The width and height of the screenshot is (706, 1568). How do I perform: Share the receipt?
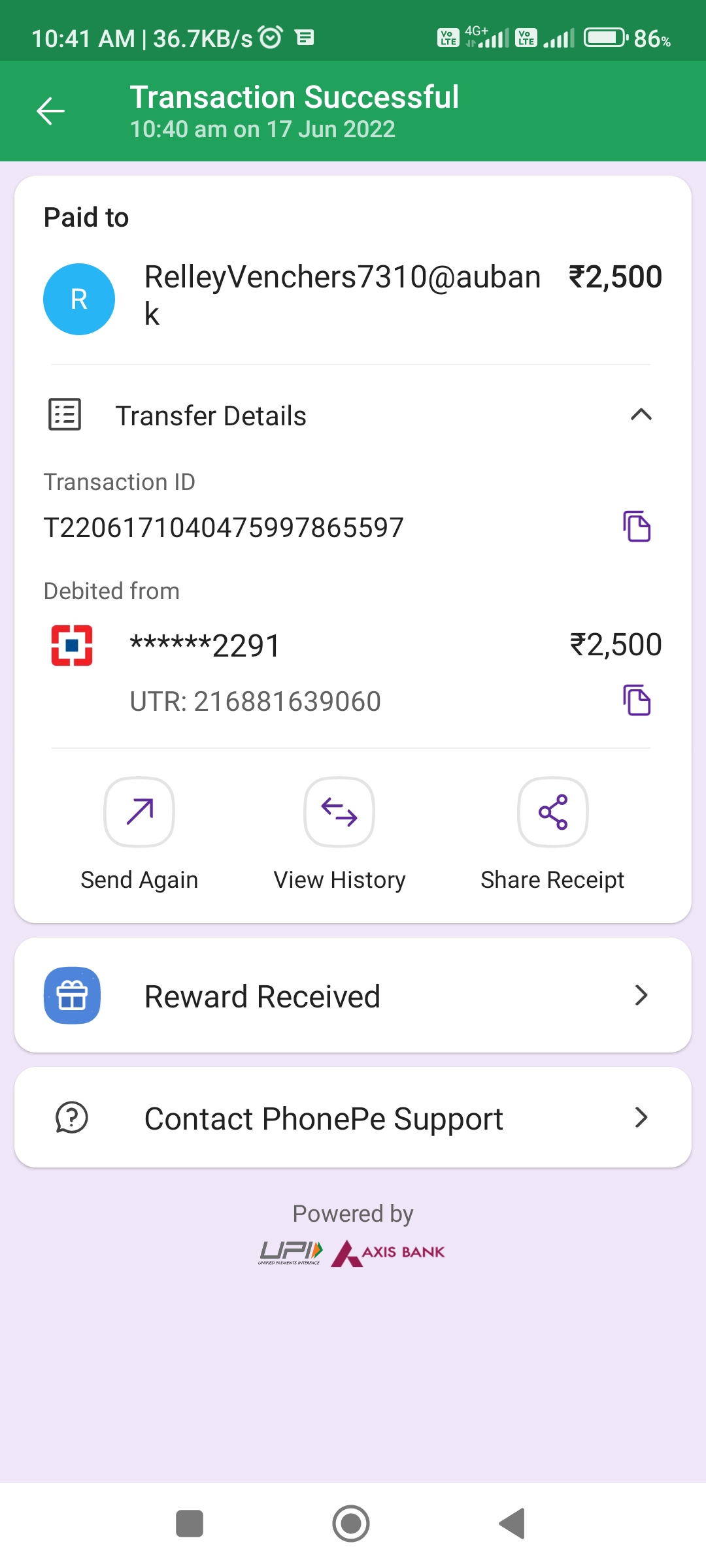(552, 812)
